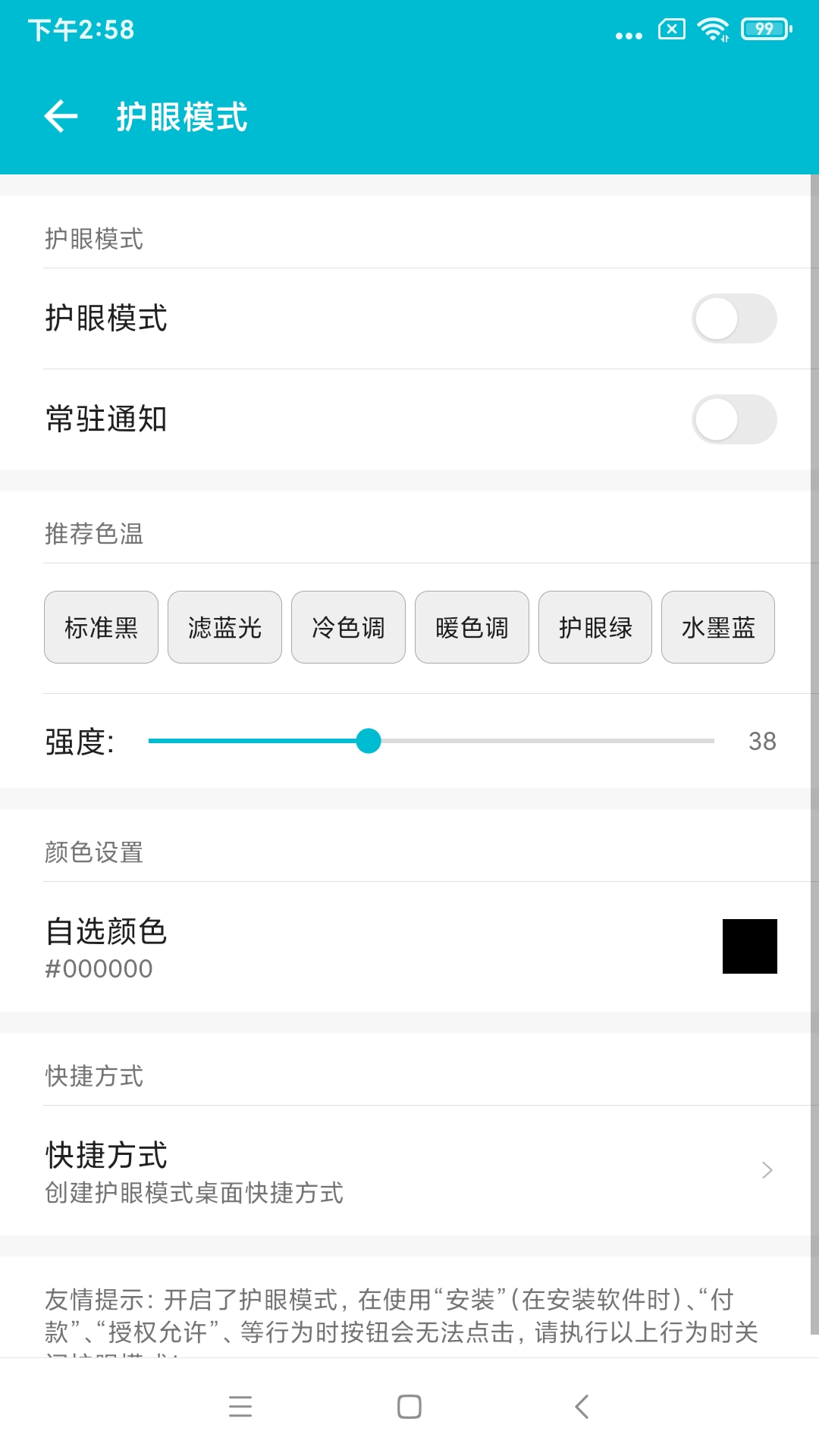Screen dimensions: 819x1456
Task: Choose the 水墨蓝 preset
Action: click(x=717, y=627)
